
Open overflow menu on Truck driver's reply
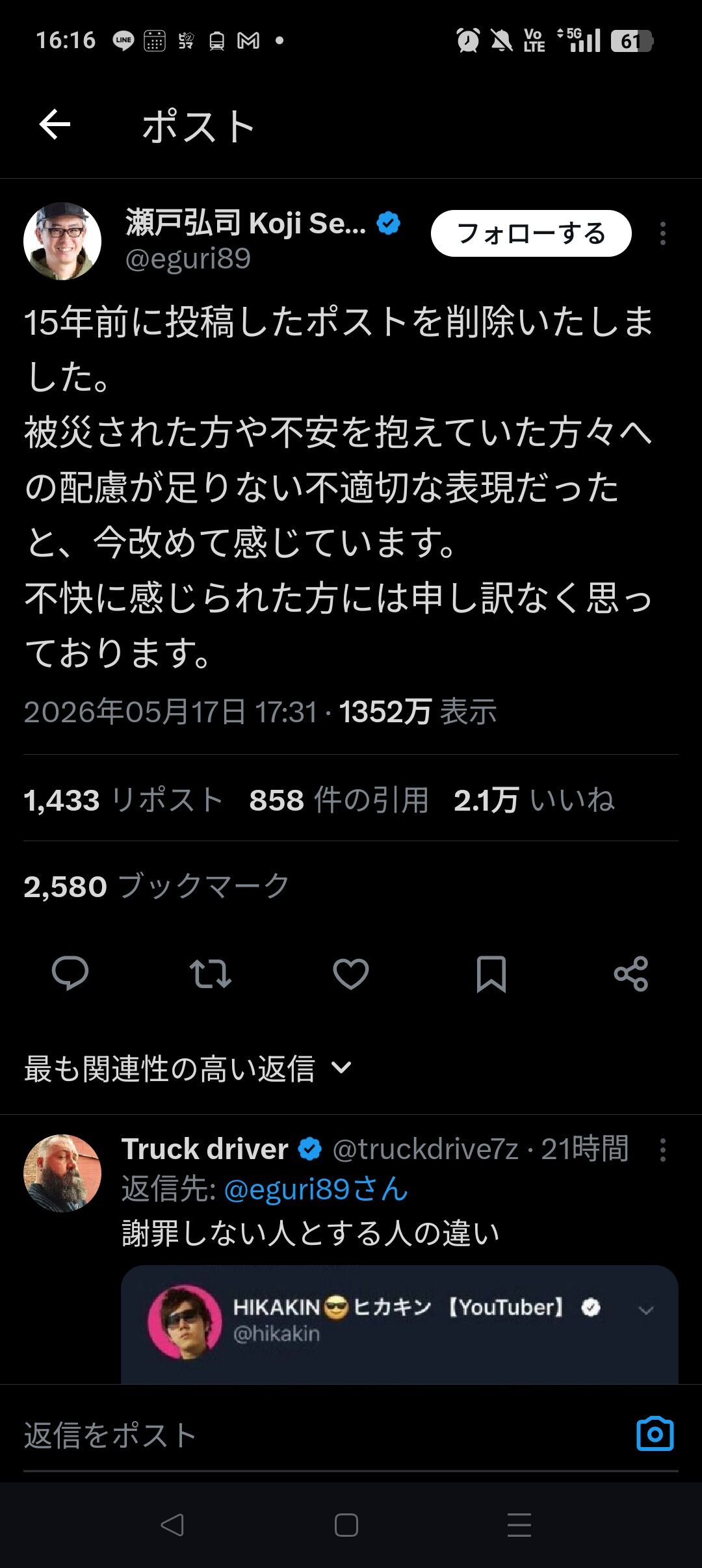[662, 1150]
